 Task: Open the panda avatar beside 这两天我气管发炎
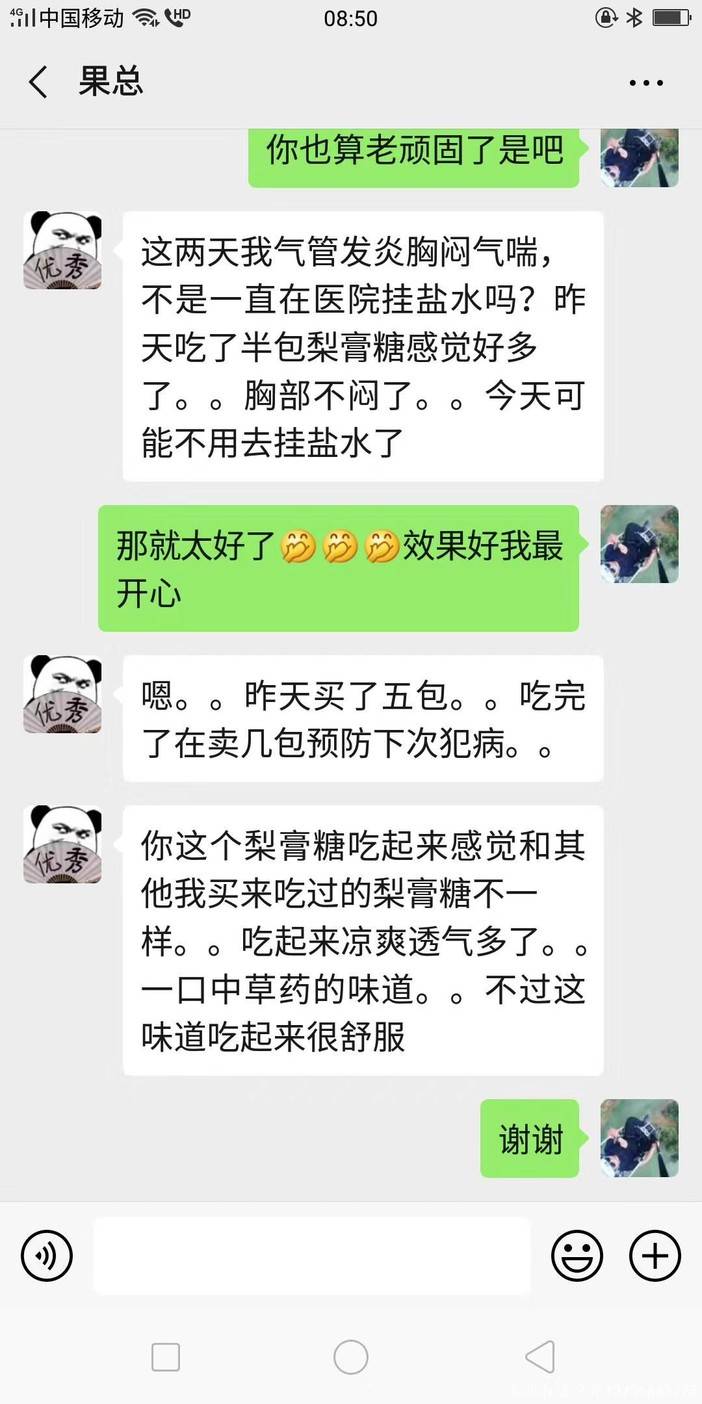(x=62, y=250)
